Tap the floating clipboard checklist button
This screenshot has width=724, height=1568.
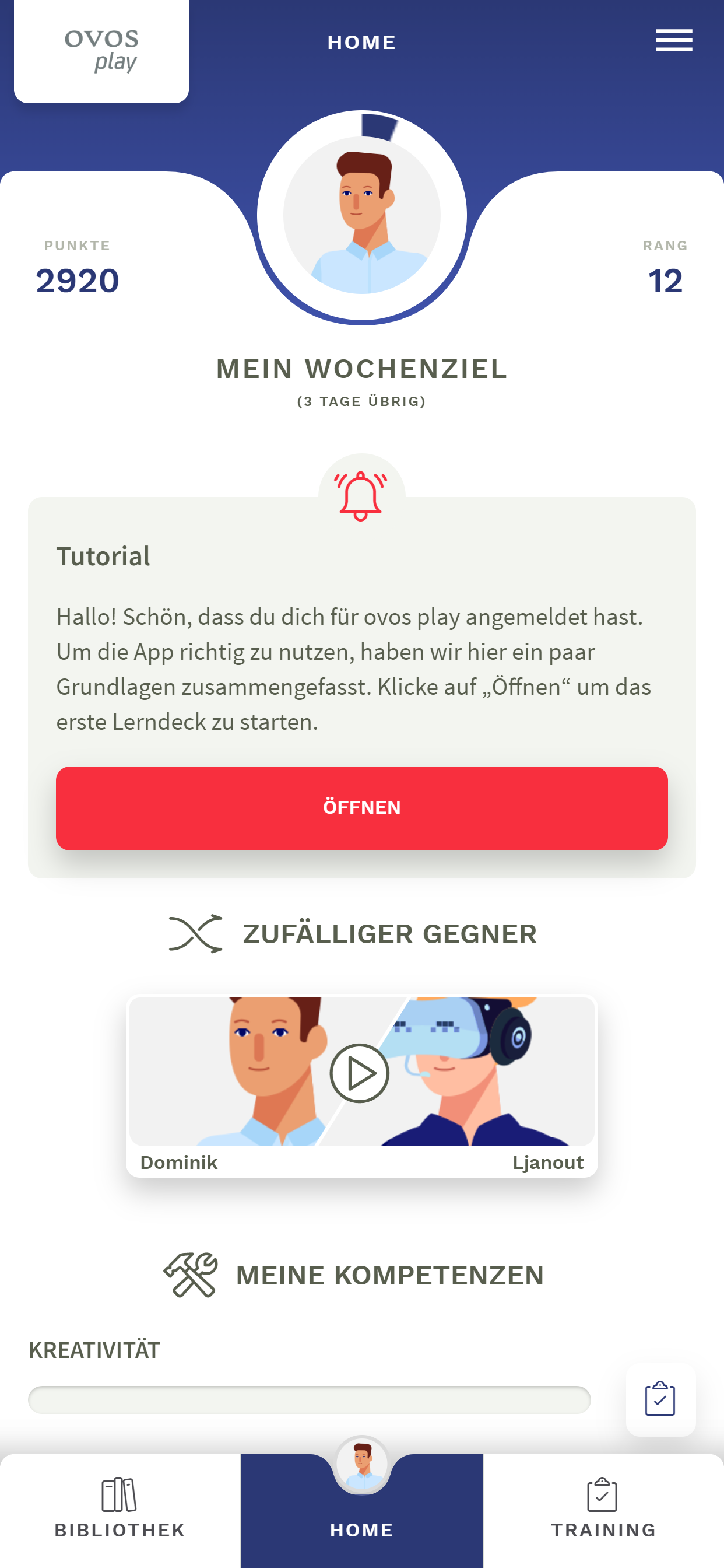coord(660,1399)
